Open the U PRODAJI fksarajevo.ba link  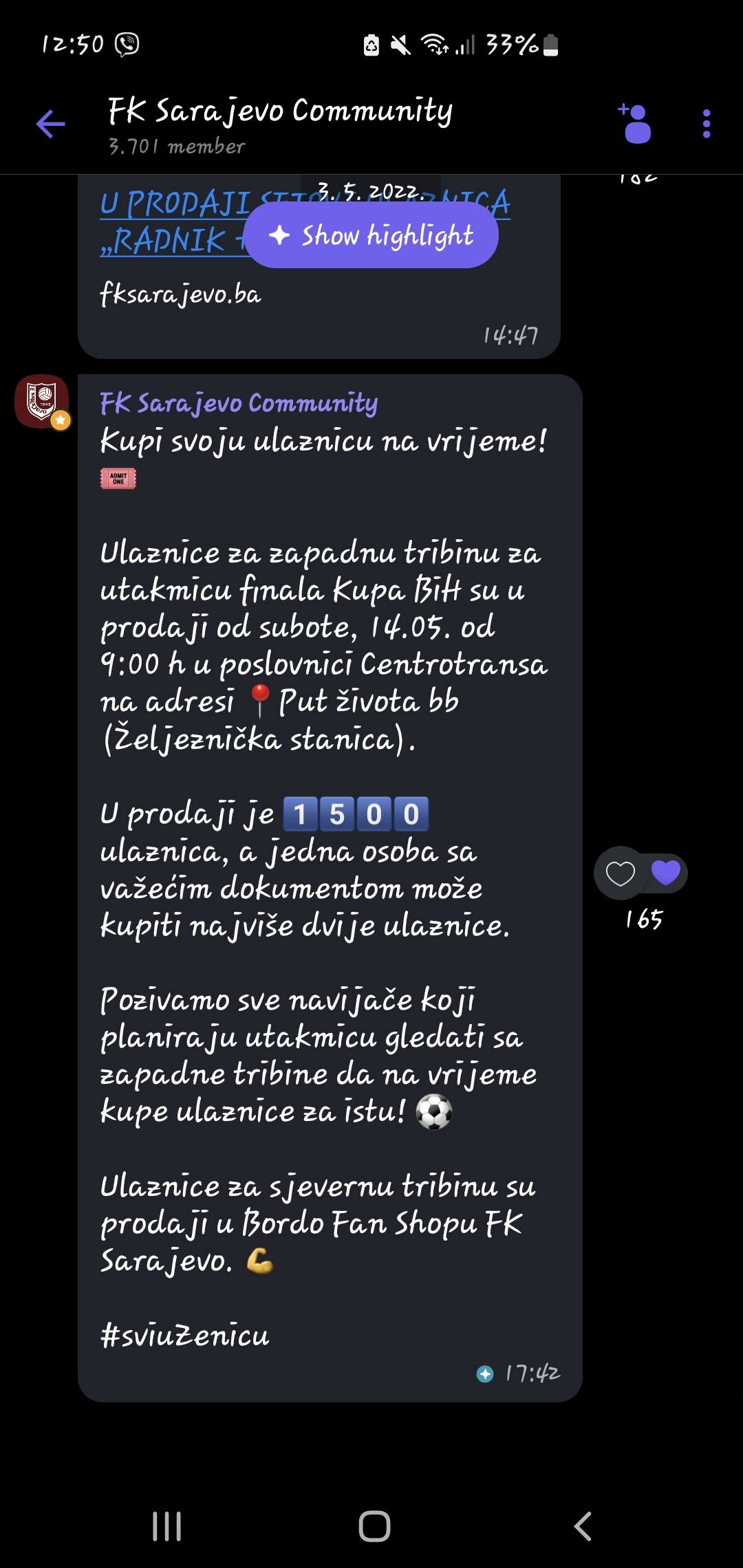coord(305,222)
